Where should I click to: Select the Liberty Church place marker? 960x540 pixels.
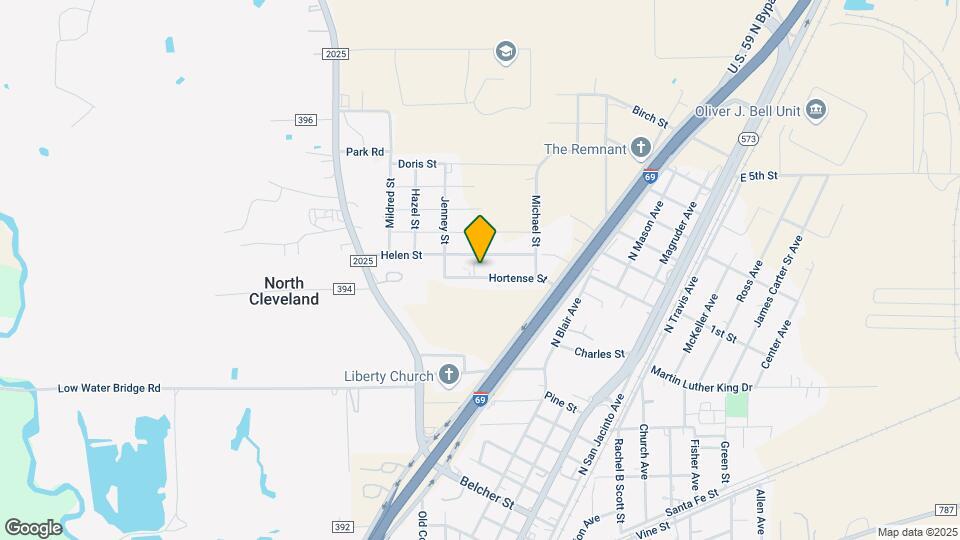pos(450,375)
